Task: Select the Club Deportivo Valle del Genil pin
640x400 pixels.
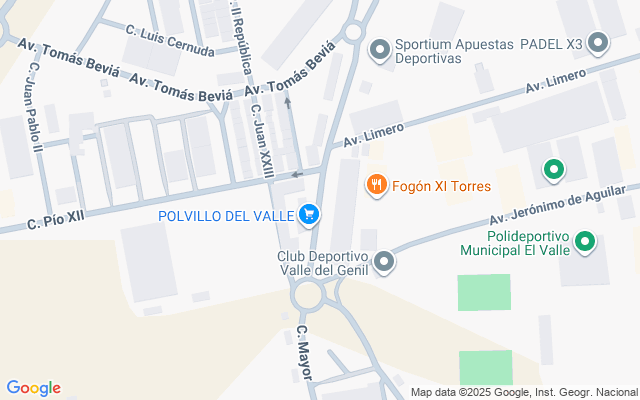Action: pyautogui.click(x=384, y=263)
